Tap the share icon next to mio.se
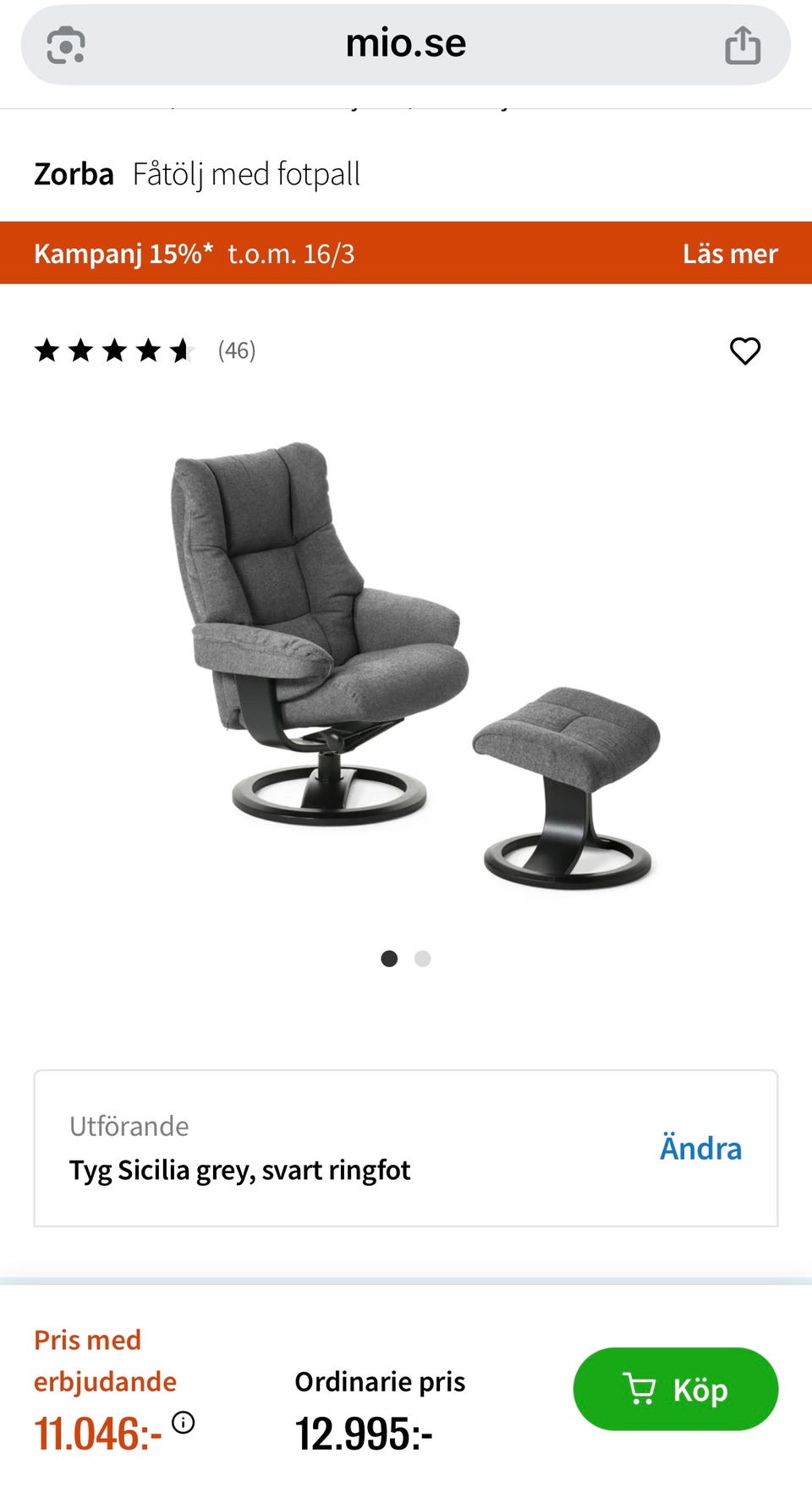 743,44
